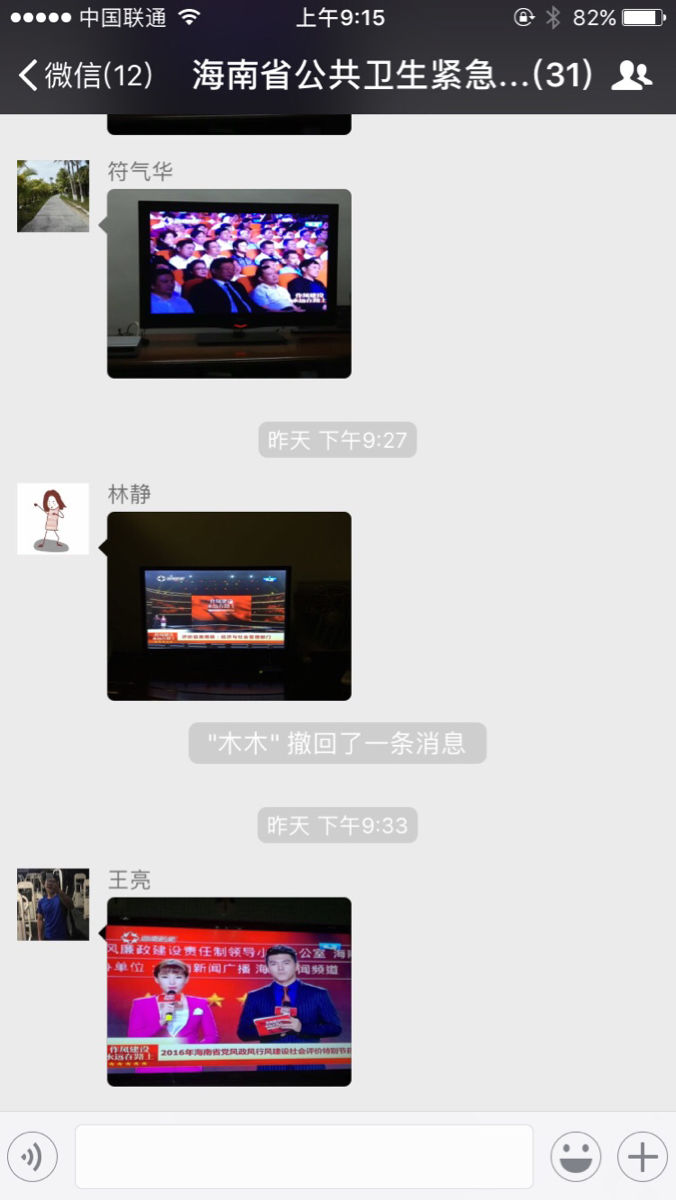View the photo sent by 王亮

click(229, 991)
